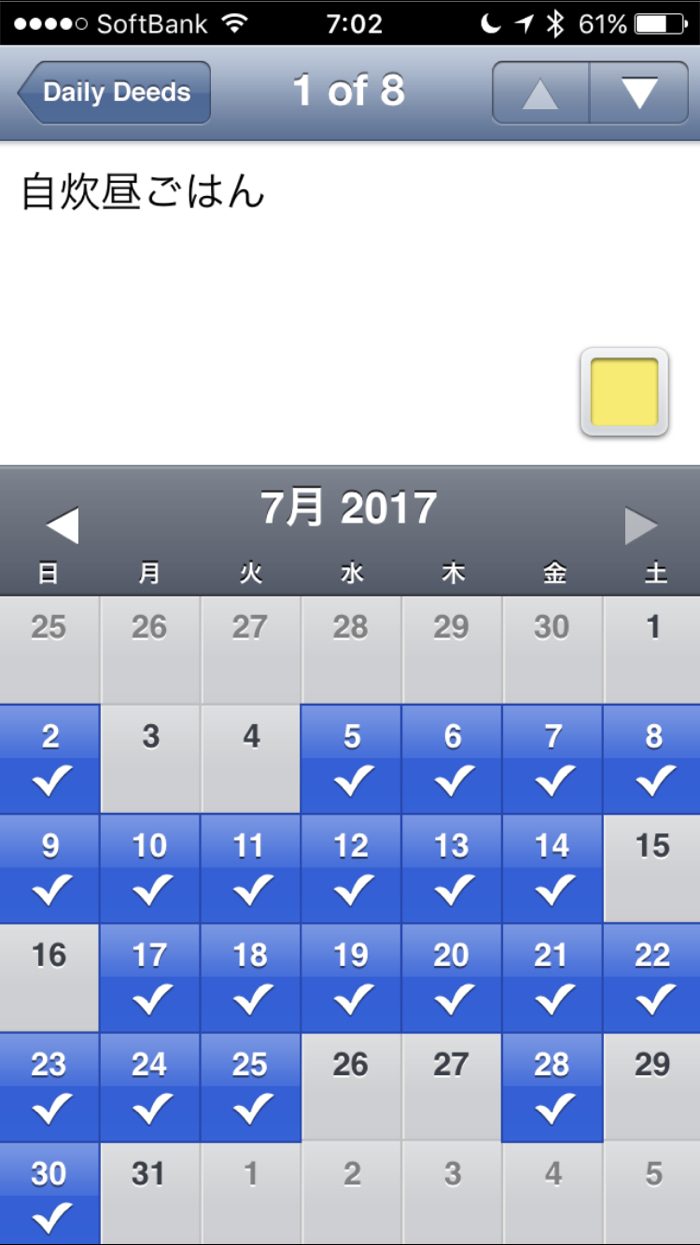This screenshot has width=700, height=1245.
Task: Uncheck July 30
Action: pos(50,1194)
